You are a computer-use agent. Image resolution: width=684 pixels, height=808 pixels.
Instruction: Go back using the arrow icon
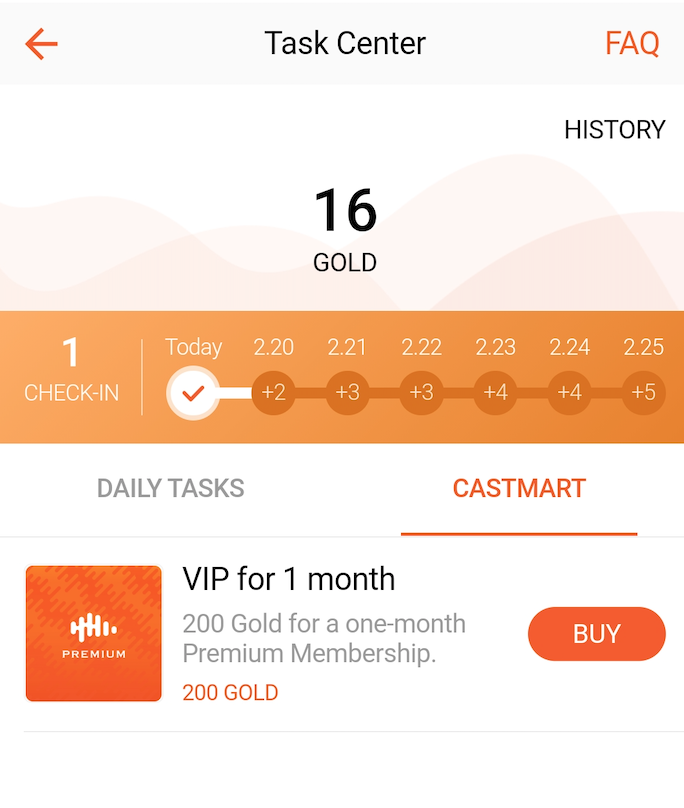pos(42,44)
